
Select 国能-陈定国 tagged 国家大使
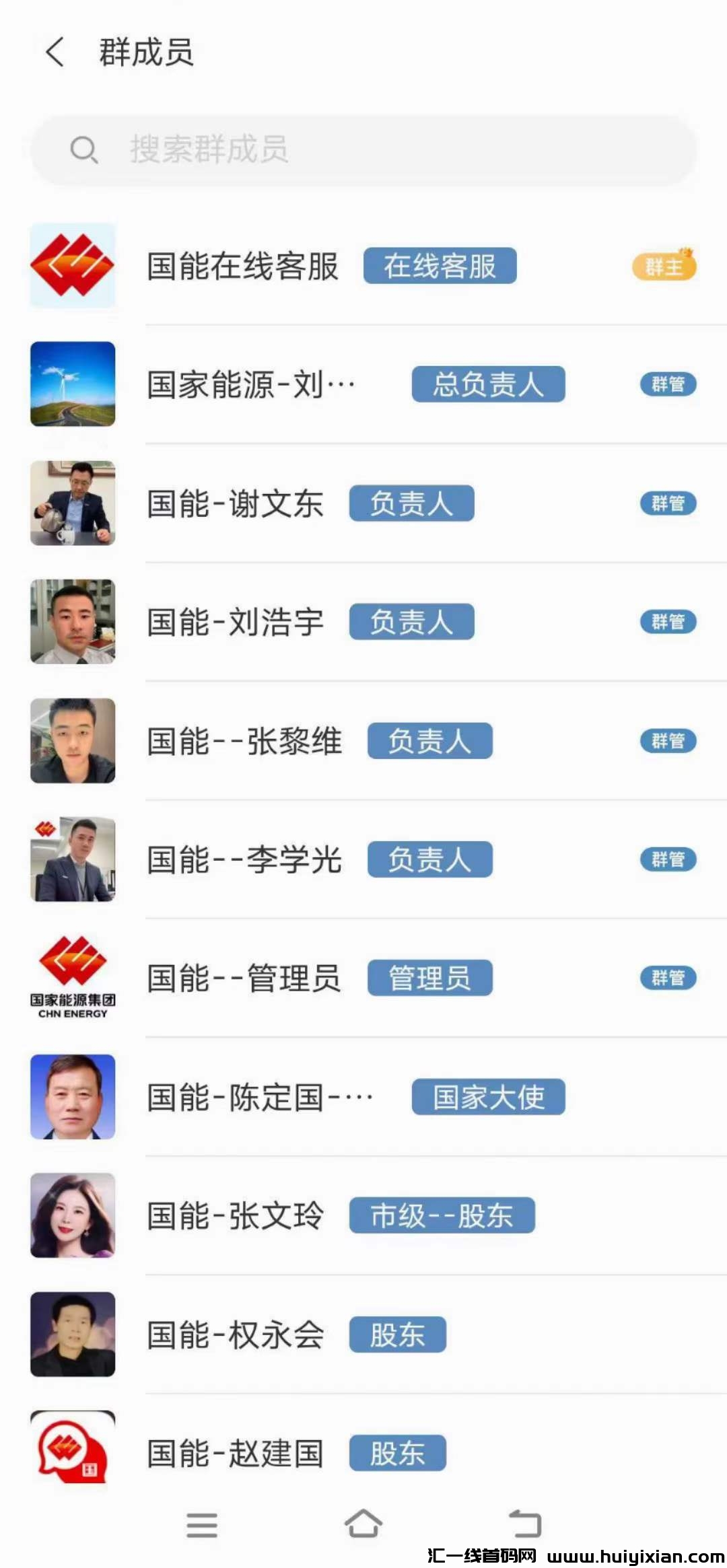(x=259, y=1098)
